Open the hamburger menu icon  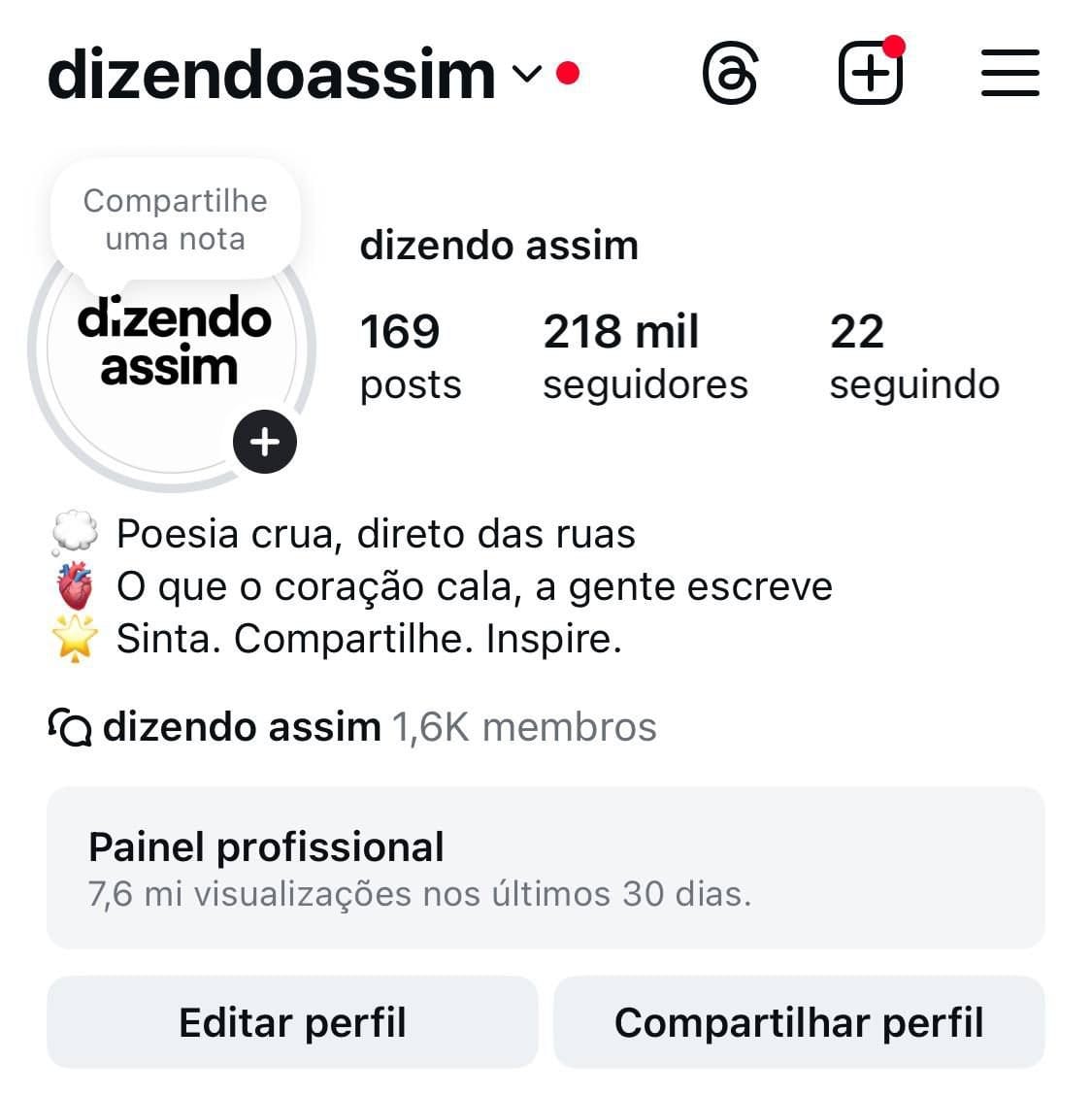1009,72
